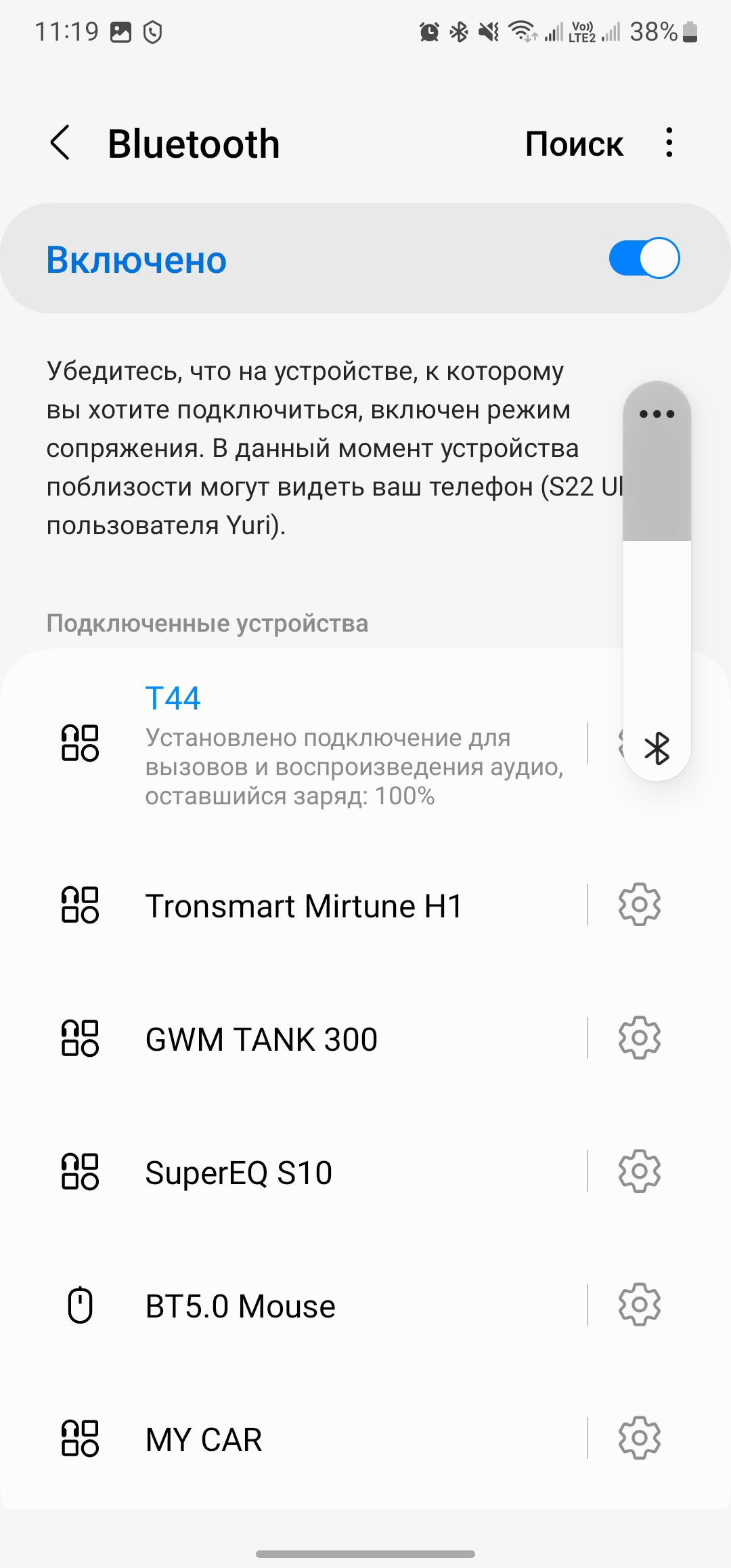
Task: Open settings gear for MY CAR
Action: 639,1438
